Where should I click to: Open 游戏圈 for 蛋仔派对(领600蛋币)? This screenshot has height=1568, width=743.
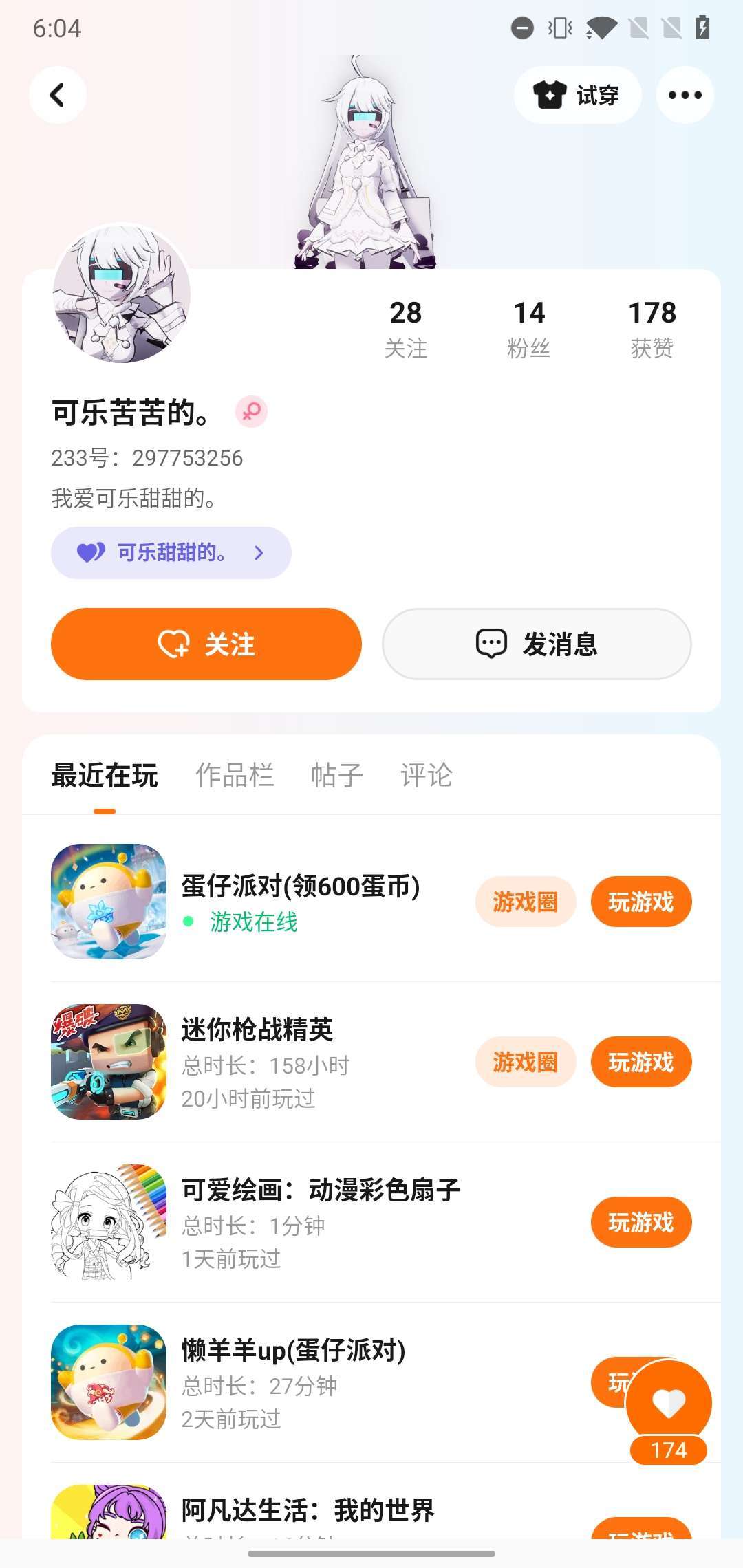[x=525, y=902]
